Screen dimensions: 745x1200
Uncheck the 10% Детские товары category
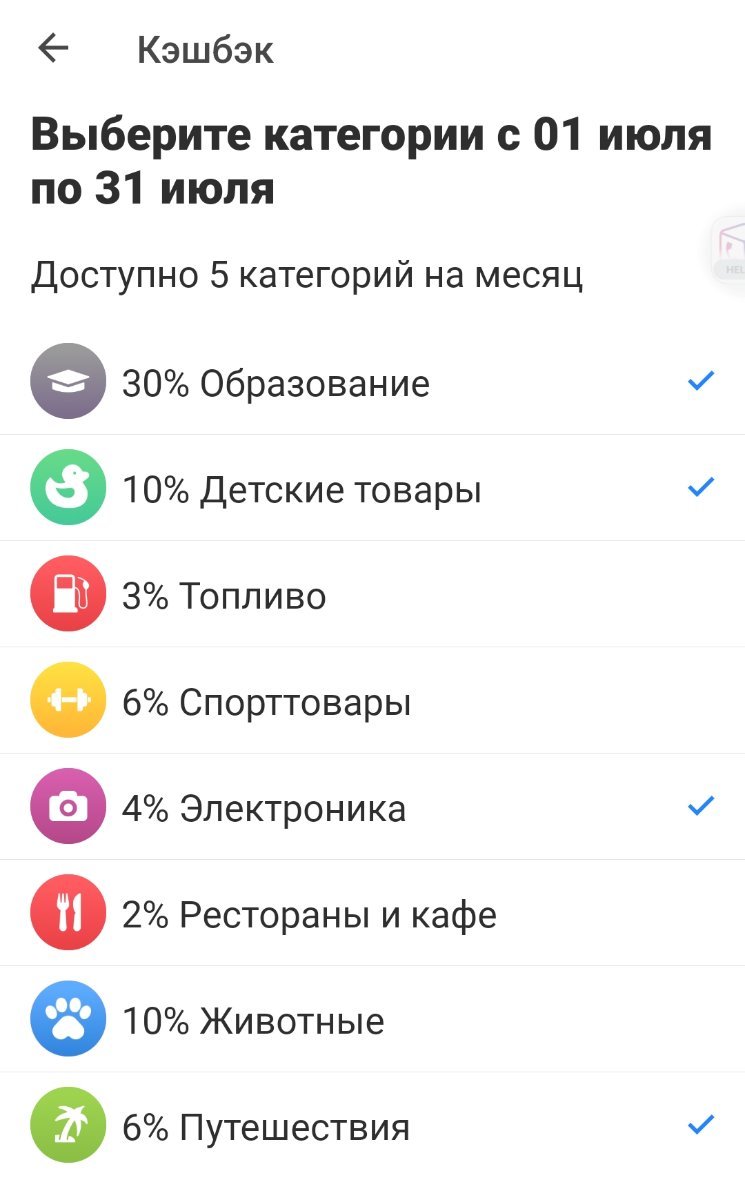(x=372, y=488)
